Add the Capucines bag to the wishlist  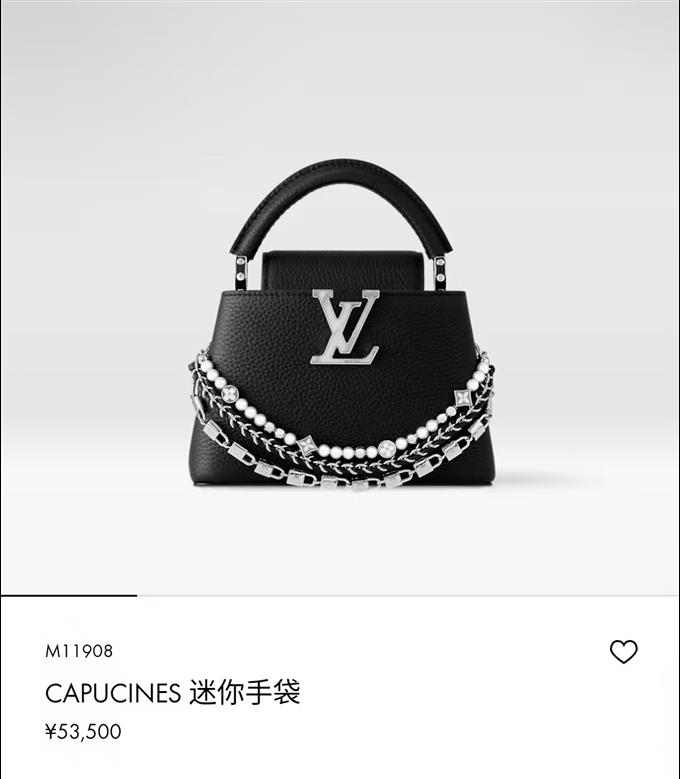coord(623,652)
